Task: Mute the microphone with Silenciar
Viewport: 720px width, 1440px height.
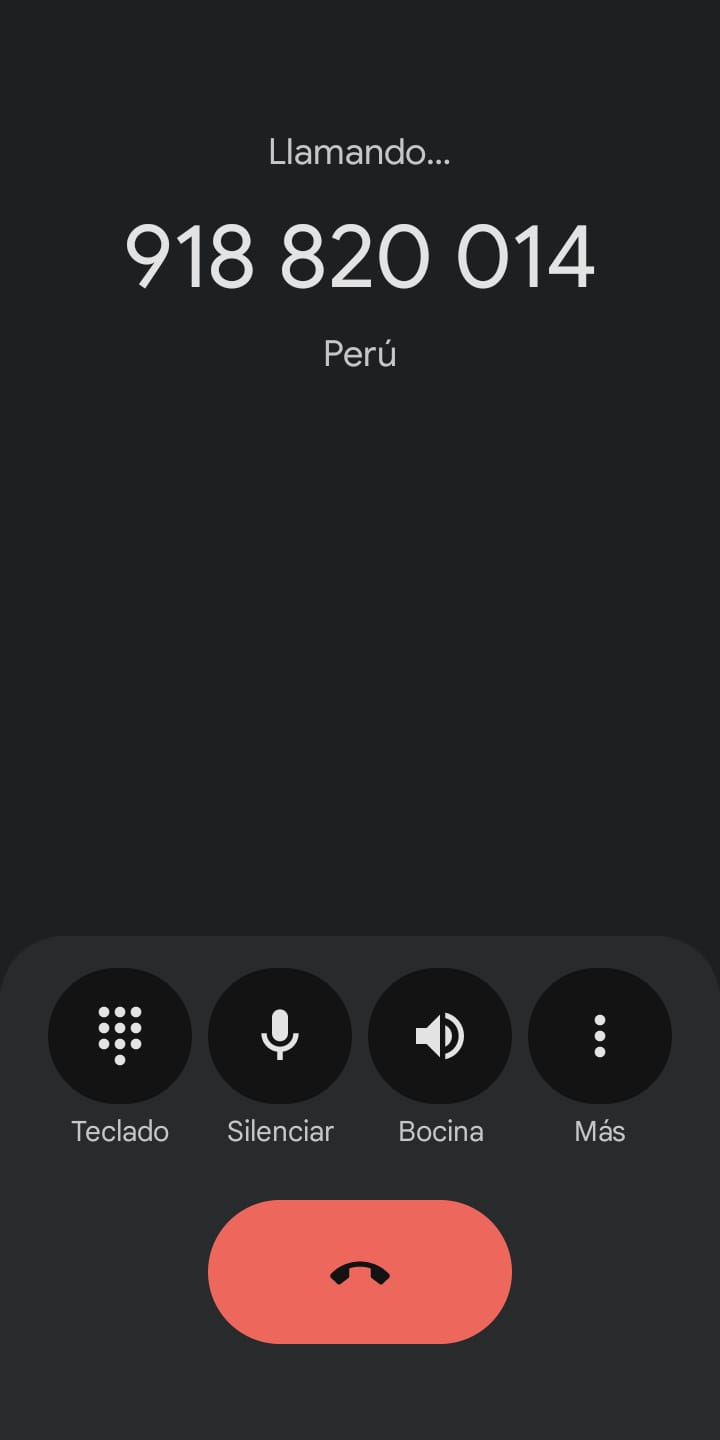Action: [280, 1036]
